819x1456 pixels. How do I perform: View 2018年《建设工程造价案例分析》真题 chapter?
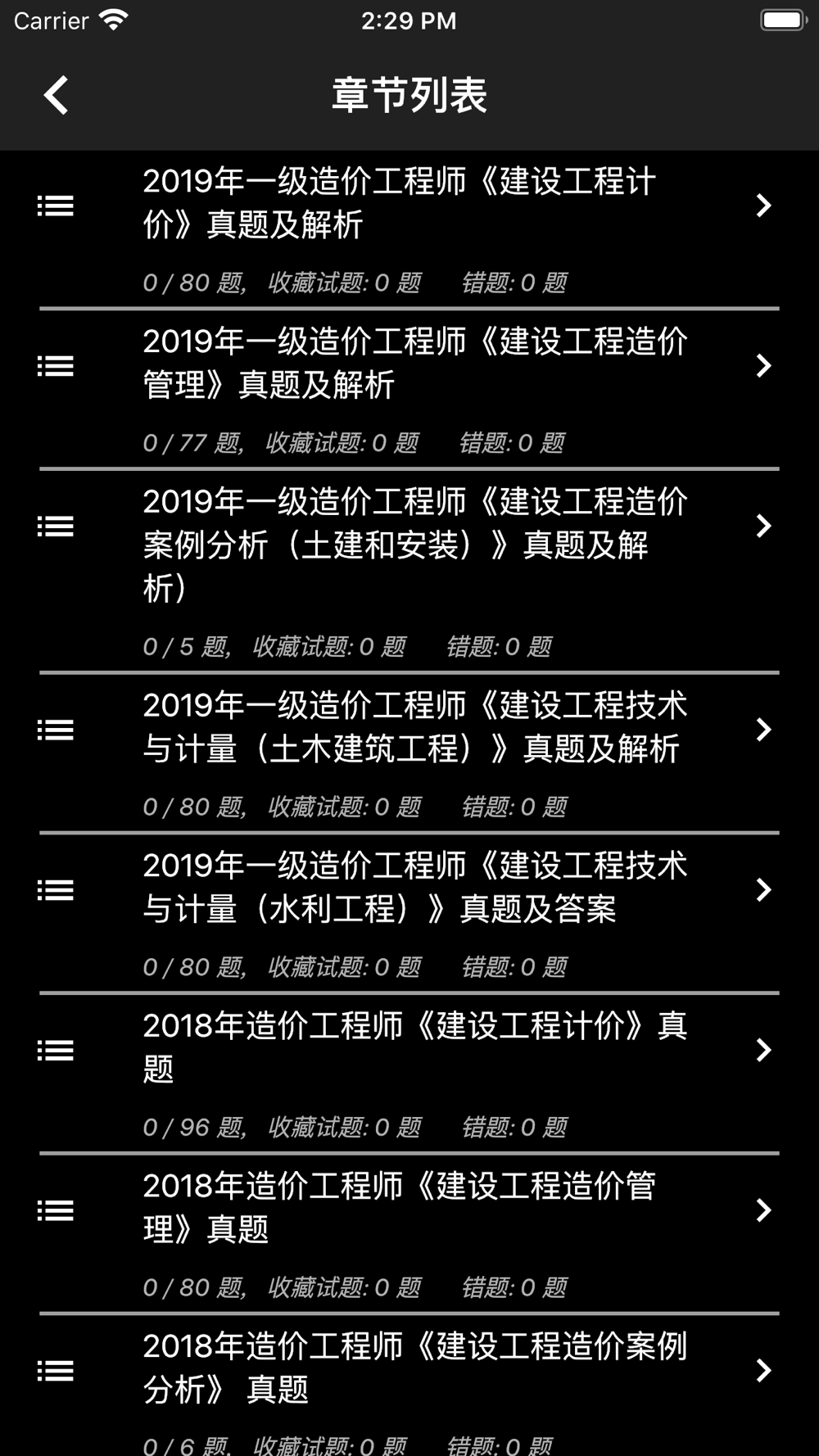[409, 1369]
